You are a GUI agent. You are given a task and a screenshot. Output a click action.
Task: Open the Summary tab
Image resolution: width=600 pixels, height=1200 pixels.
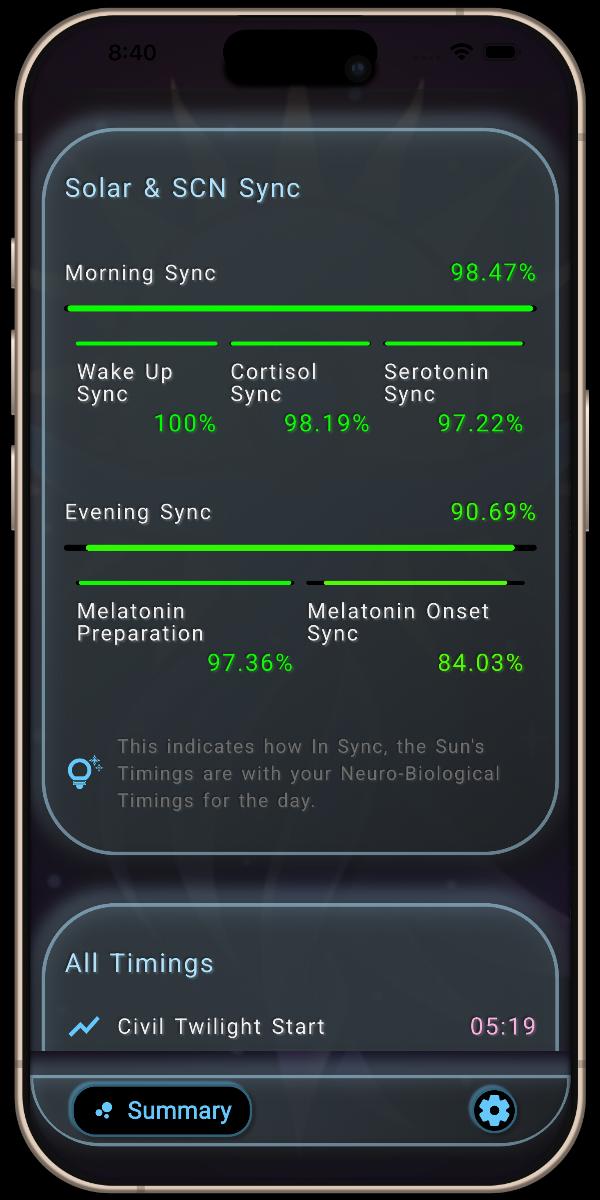click(x=161, y=1110)
